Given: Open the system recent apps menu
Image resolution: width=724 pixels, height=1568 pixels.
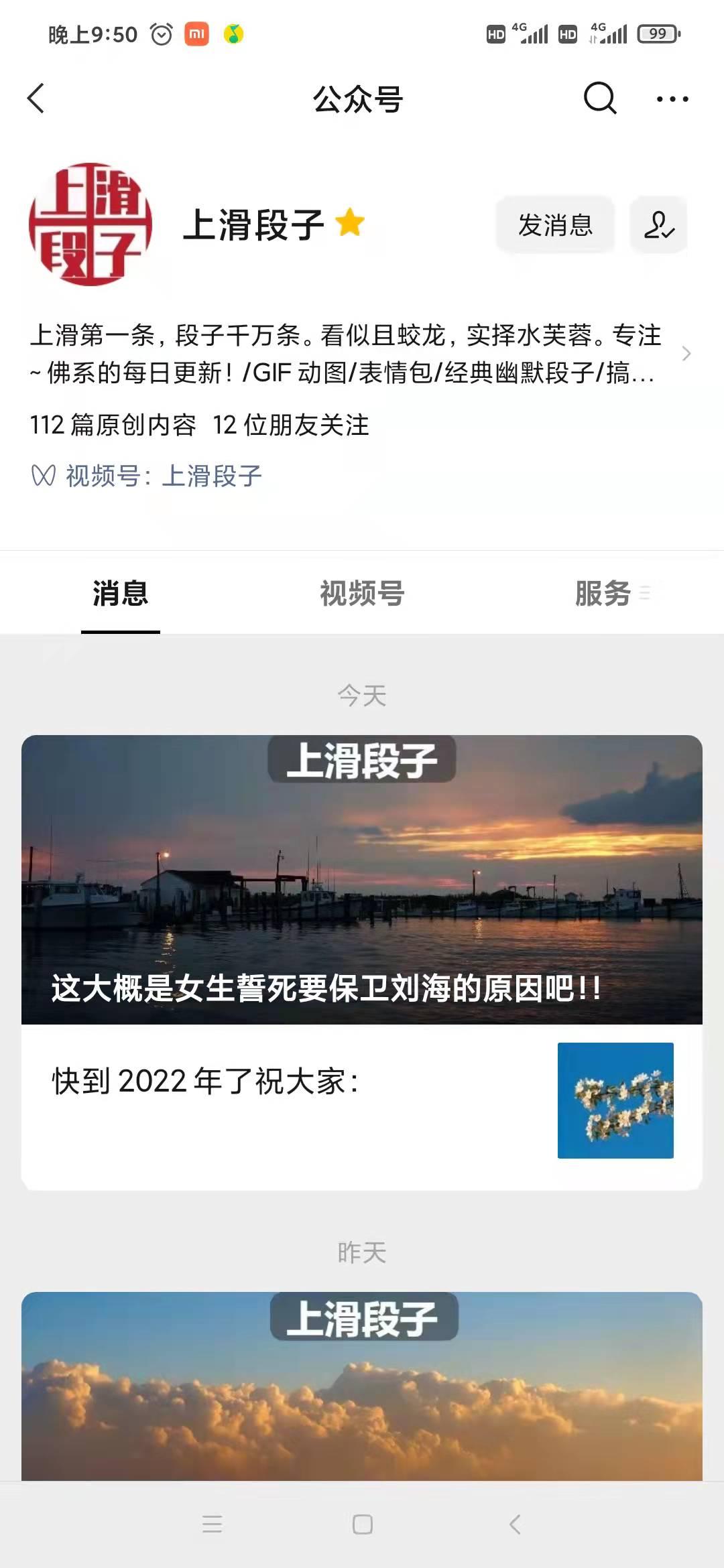Looking at the screenshot, I should point(212,1524).
